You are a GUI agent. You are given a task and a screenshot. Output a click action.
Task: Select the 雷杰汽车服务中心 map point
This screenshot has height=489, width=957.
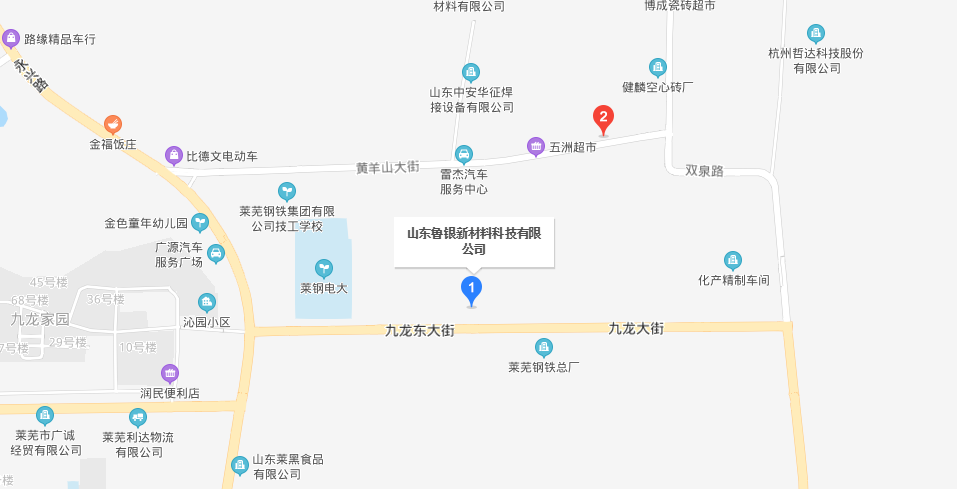pos(464,154)
